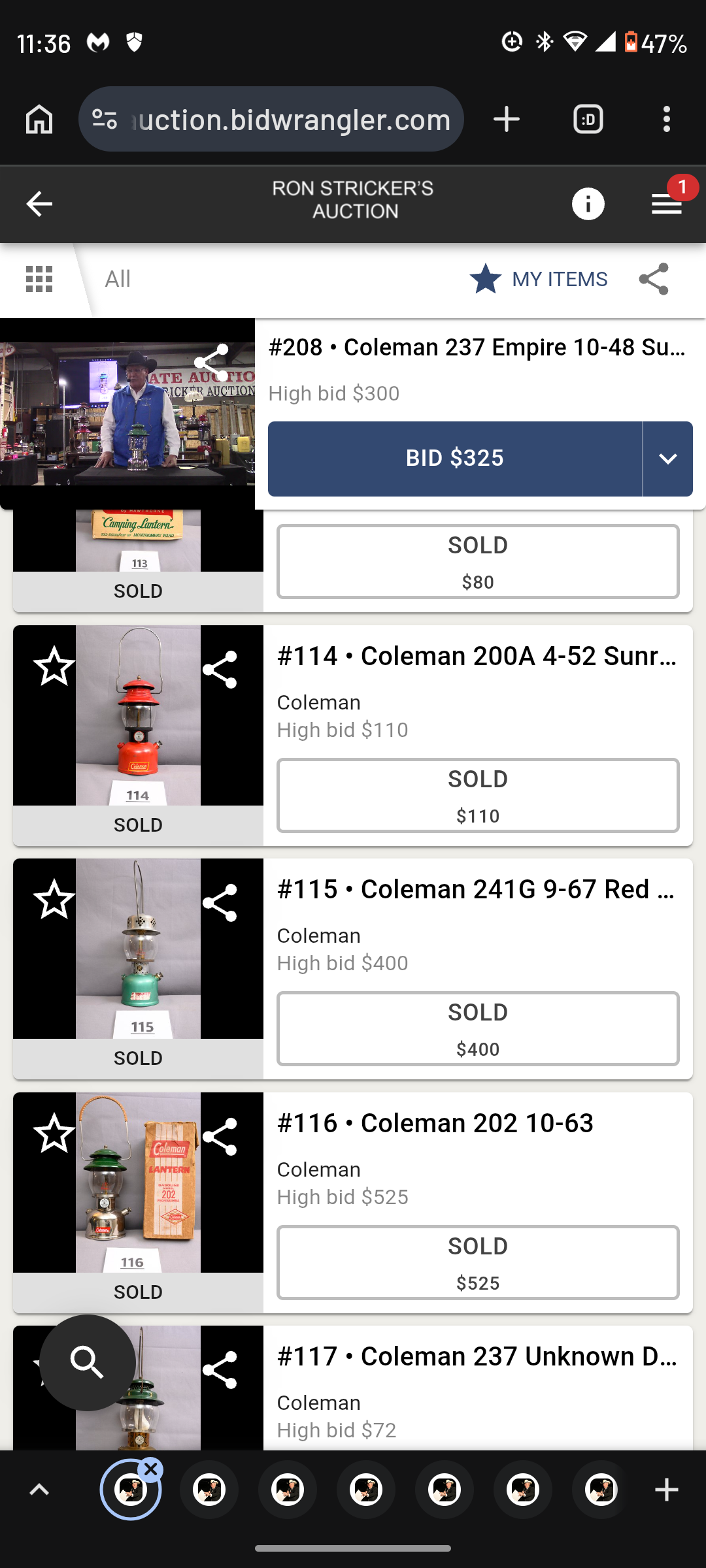Viewport: 706px width, 1568px height.
Task: Show My Items favorites
Action: pos(539,279)
